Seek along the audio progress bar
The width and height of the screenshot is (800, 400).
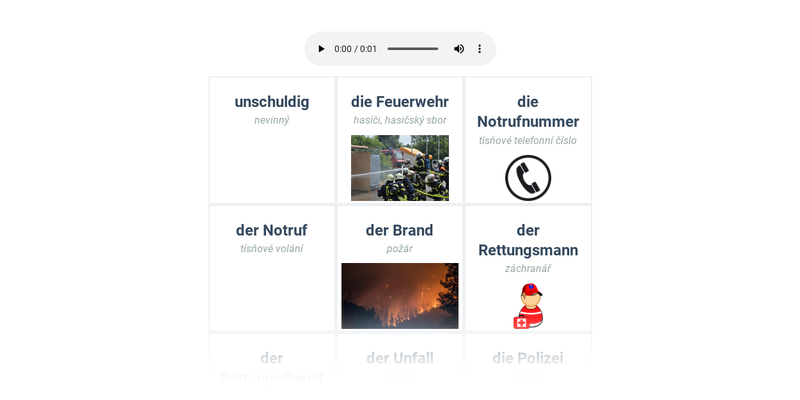click(412, 49)
